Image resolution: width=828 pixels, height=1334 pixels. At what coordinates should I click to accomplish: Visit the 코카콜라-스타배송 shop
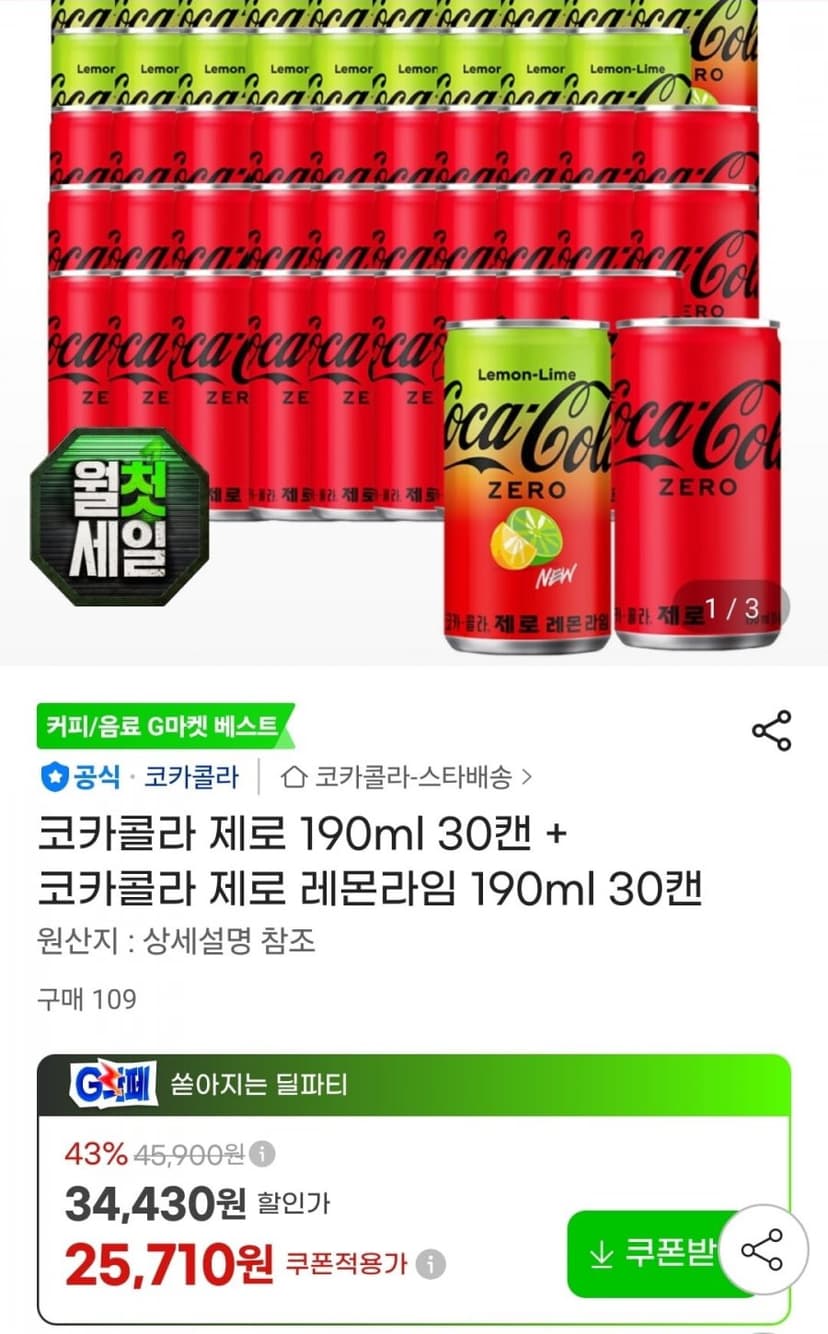[x=408, y=777]
